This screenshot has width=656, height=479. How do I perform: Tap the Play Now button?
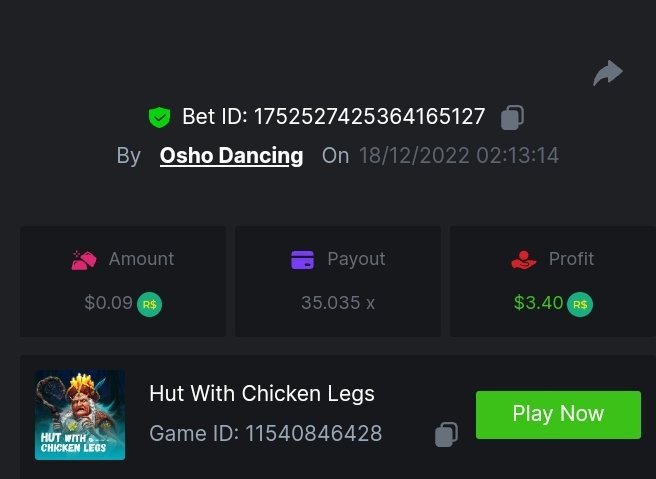[x=558, y=414]
